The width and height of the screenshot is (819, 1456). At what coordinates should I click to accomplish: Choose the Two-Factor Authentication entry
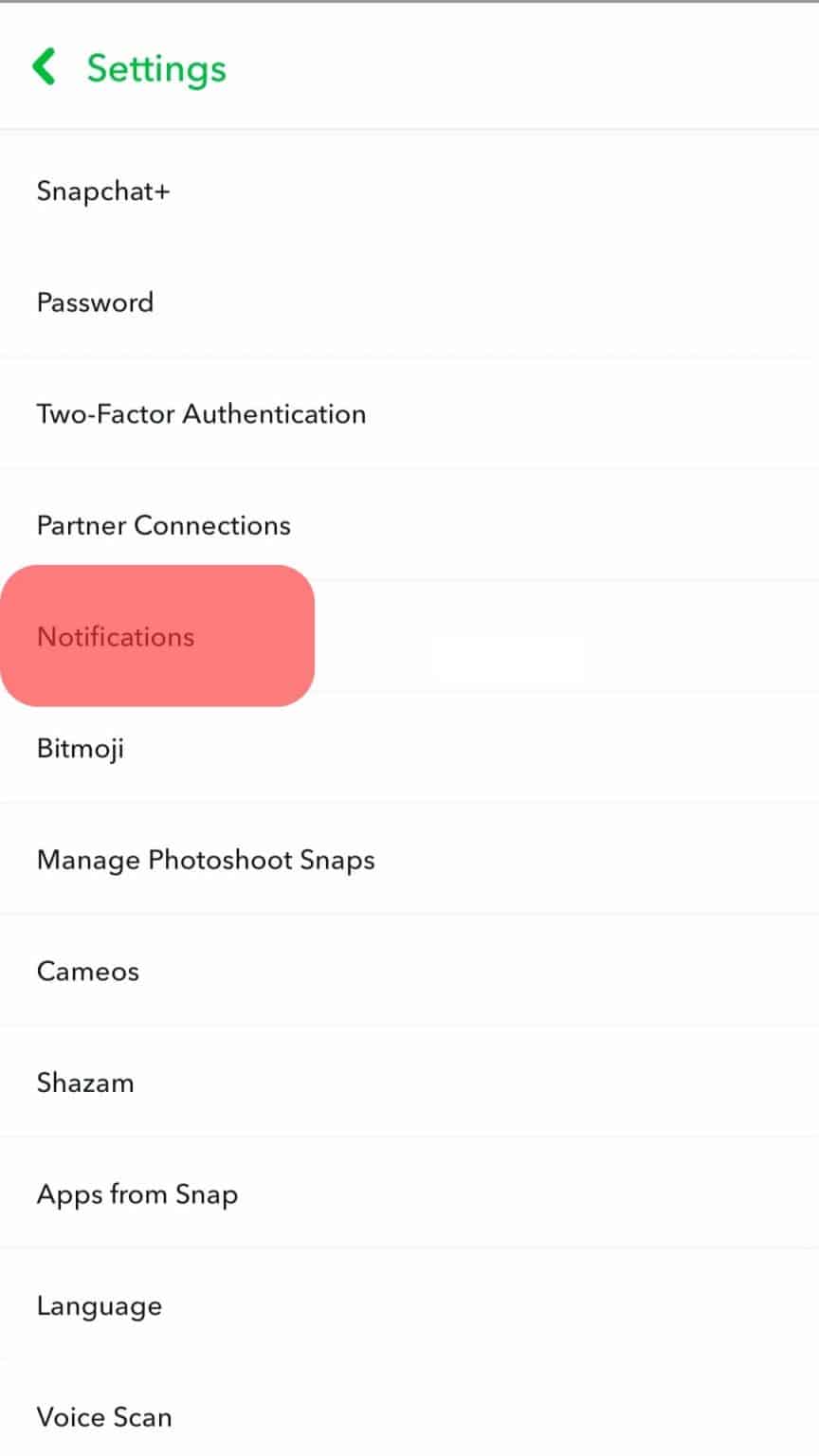[x=201, y=413]
